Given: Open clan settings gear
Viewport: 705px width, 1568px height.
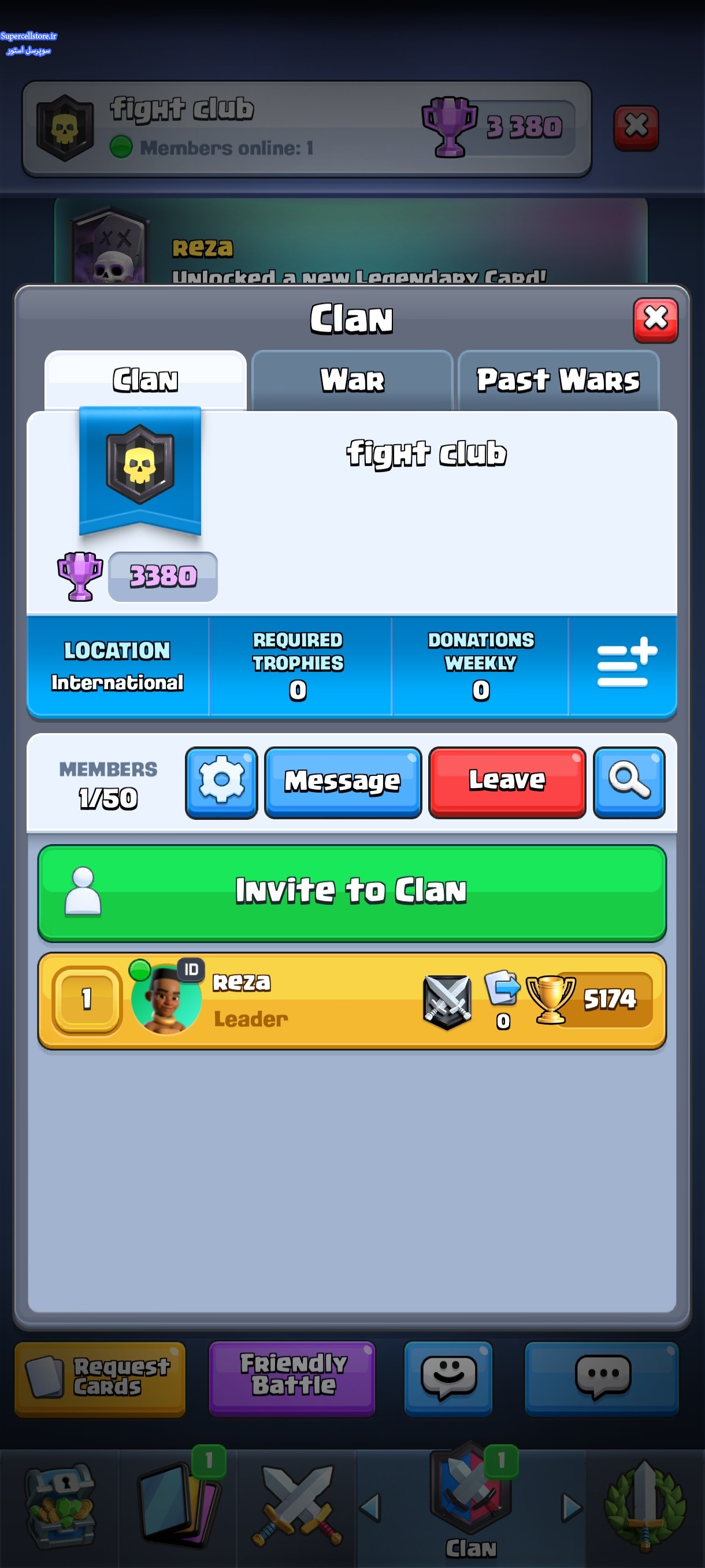Looking at the screenshot, I should point(221,782).
